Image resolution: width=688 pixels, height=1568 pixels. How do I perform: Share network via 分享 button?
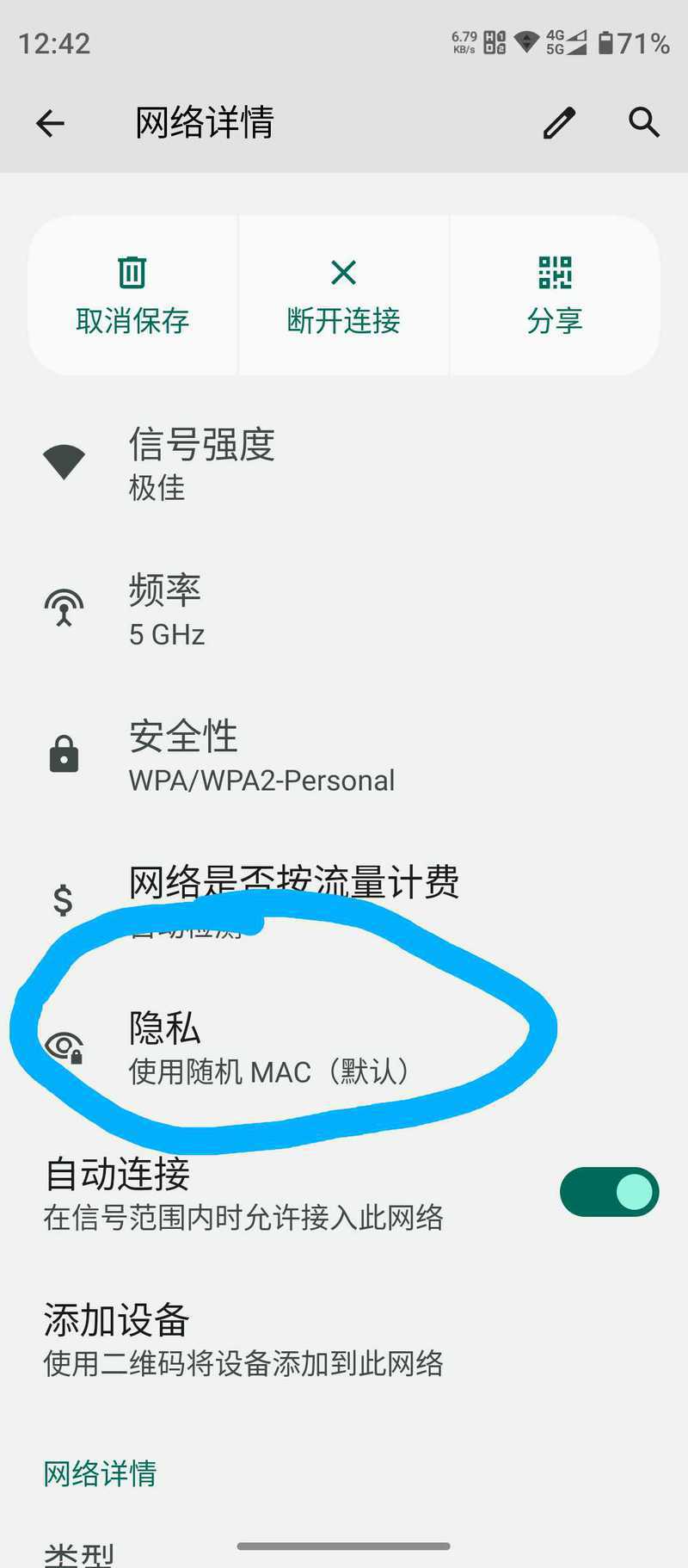555,295
